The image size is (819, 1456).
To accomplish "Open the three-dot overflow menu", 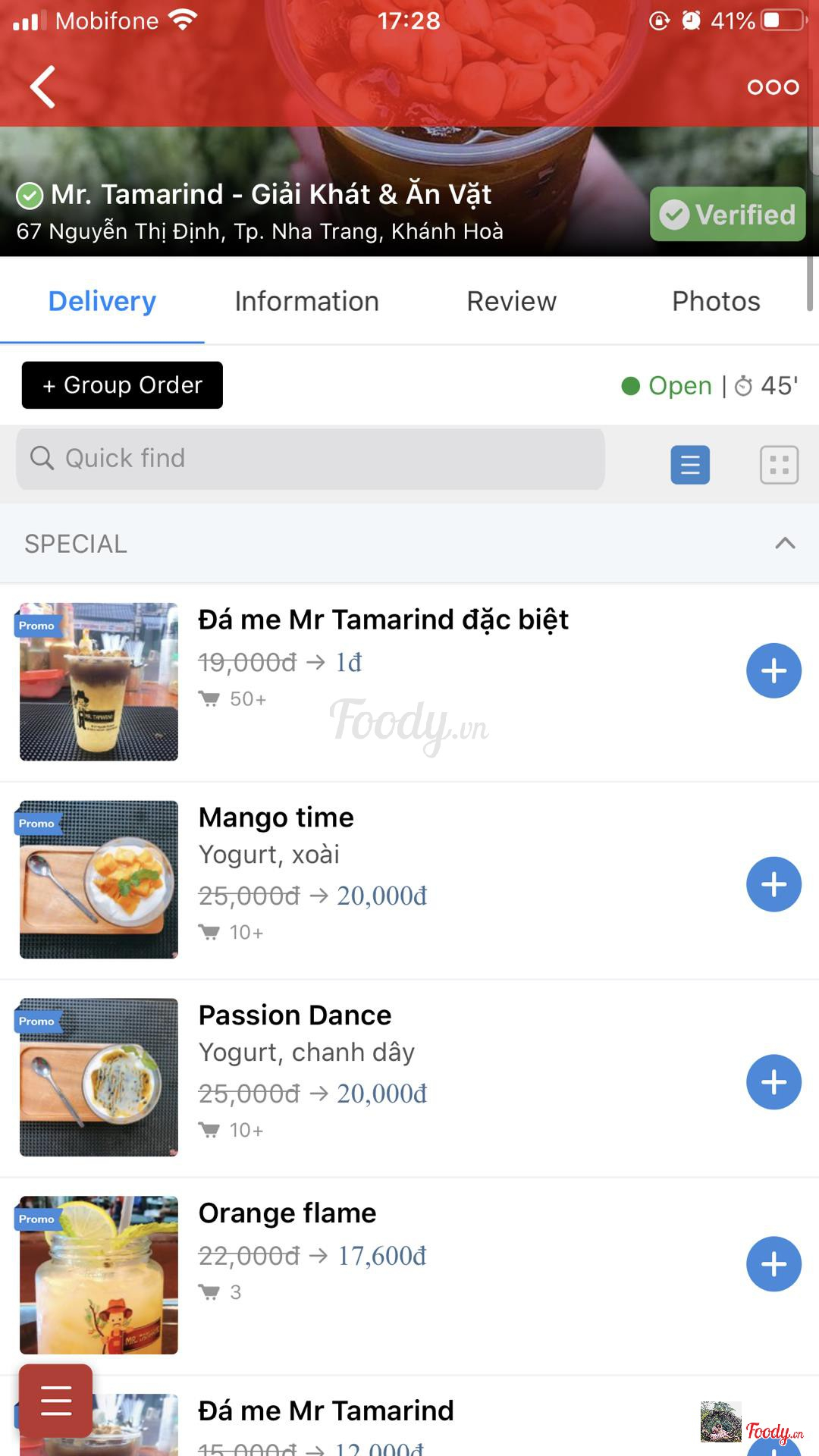I will (x=773, y=87).
